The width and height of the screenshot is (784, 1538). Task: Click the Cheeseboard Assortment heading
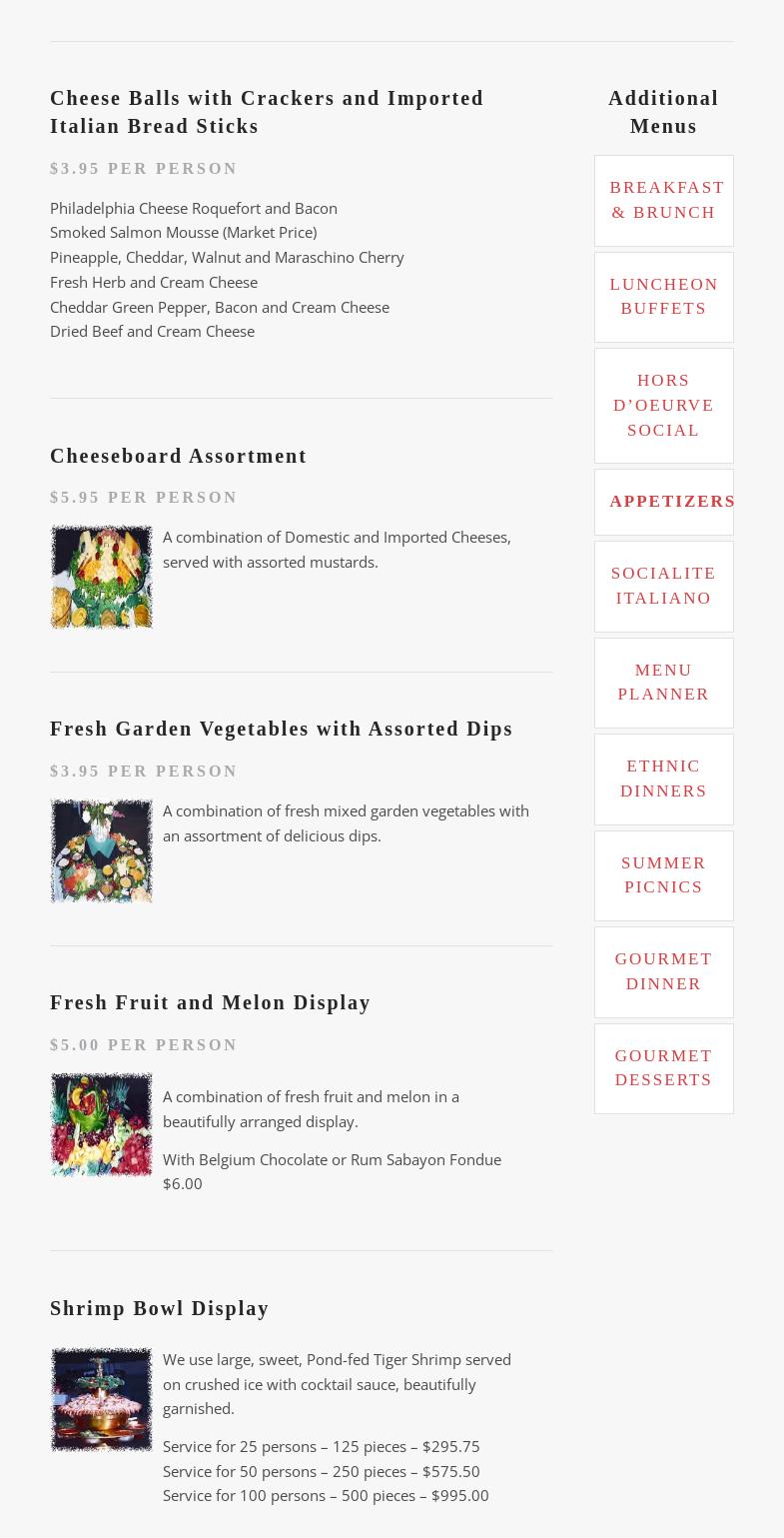pos(179,456)
